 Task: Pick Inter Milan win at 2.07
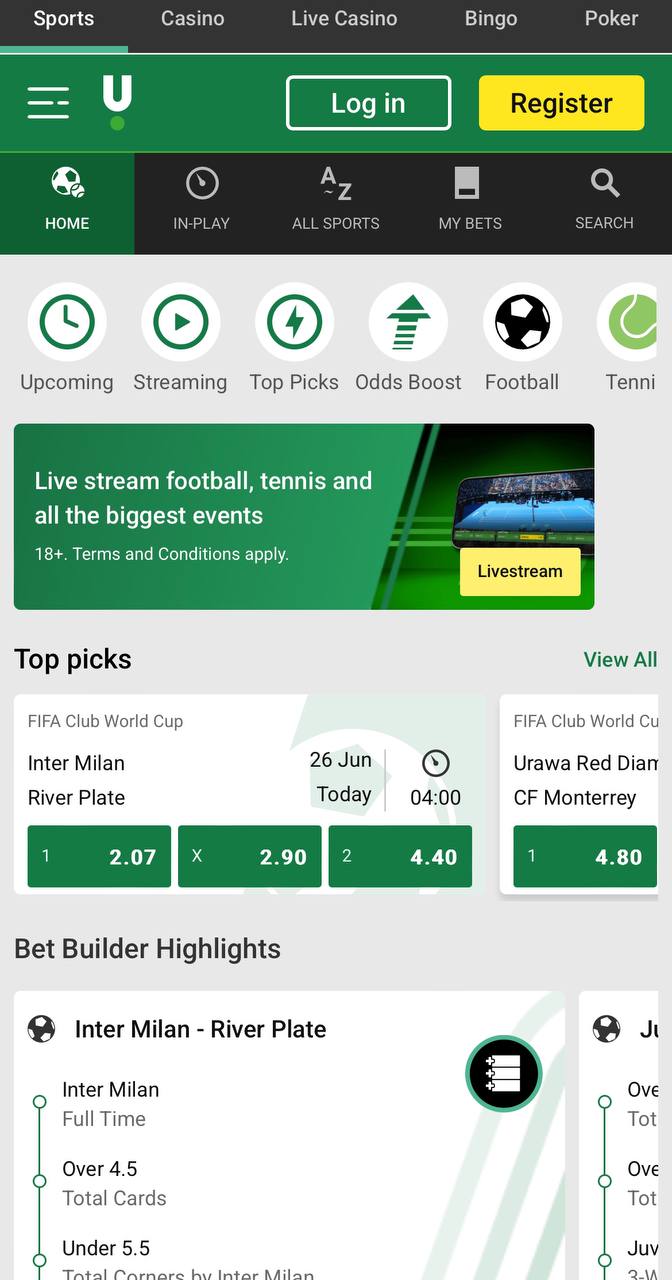pyautogui.click(x=99, y=856)
